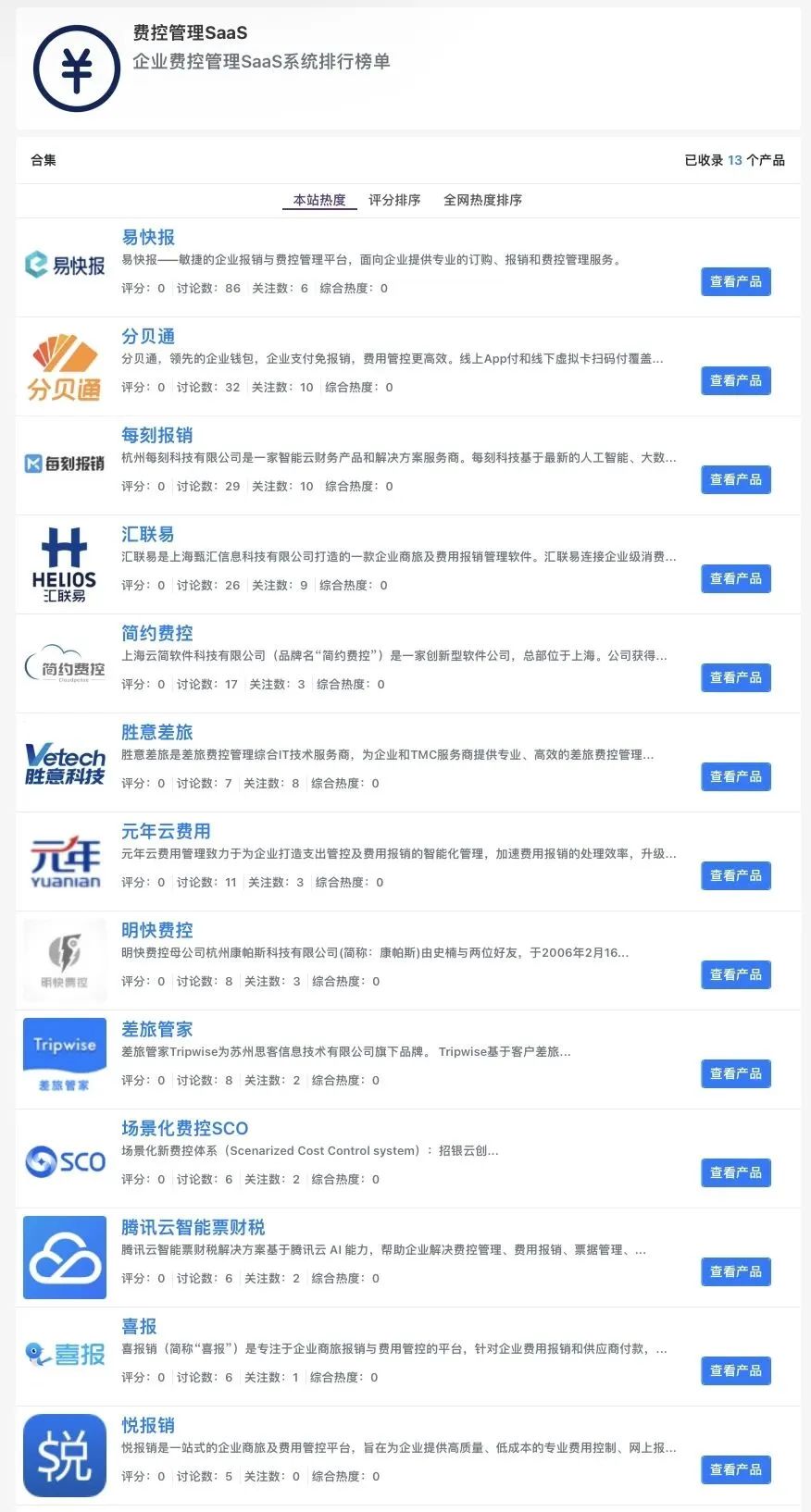
Task: Tap the Tripwise 差旅管家 logo thumbnail
Action: tap(65, 1059)
